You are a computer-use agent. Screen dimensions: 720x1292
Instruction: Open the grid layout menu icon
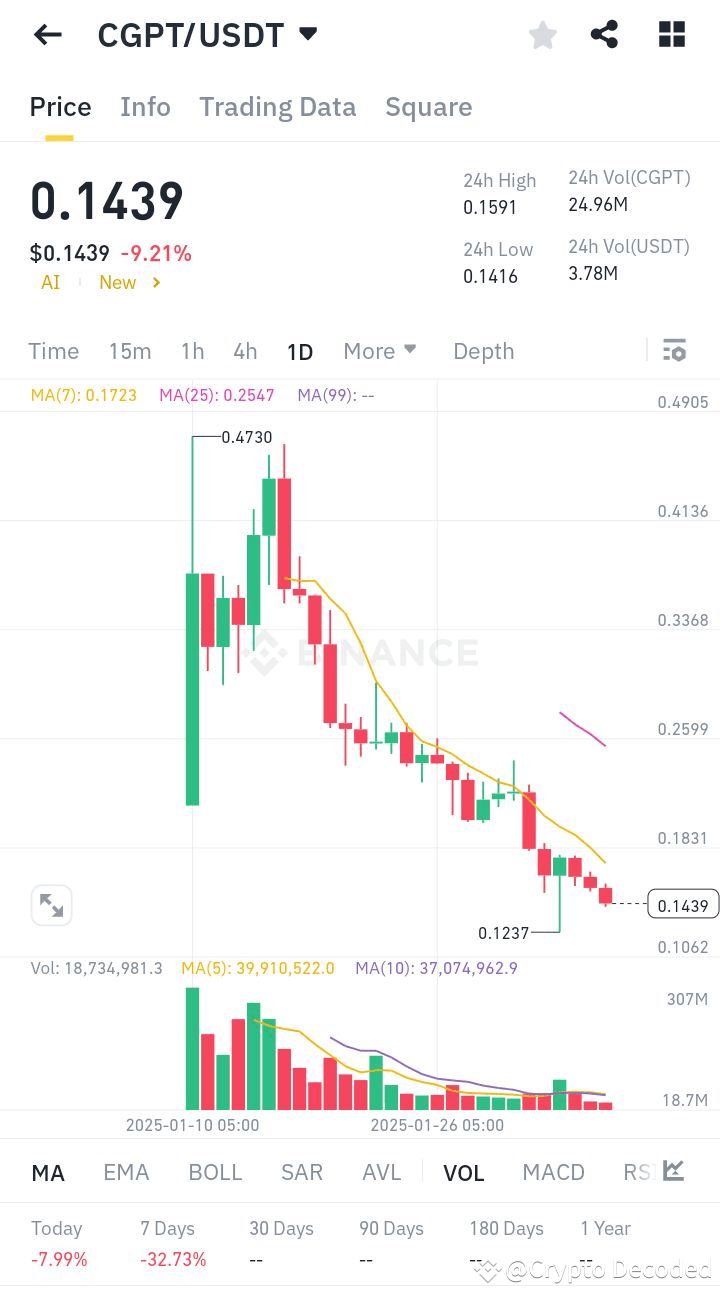[672, 35]
